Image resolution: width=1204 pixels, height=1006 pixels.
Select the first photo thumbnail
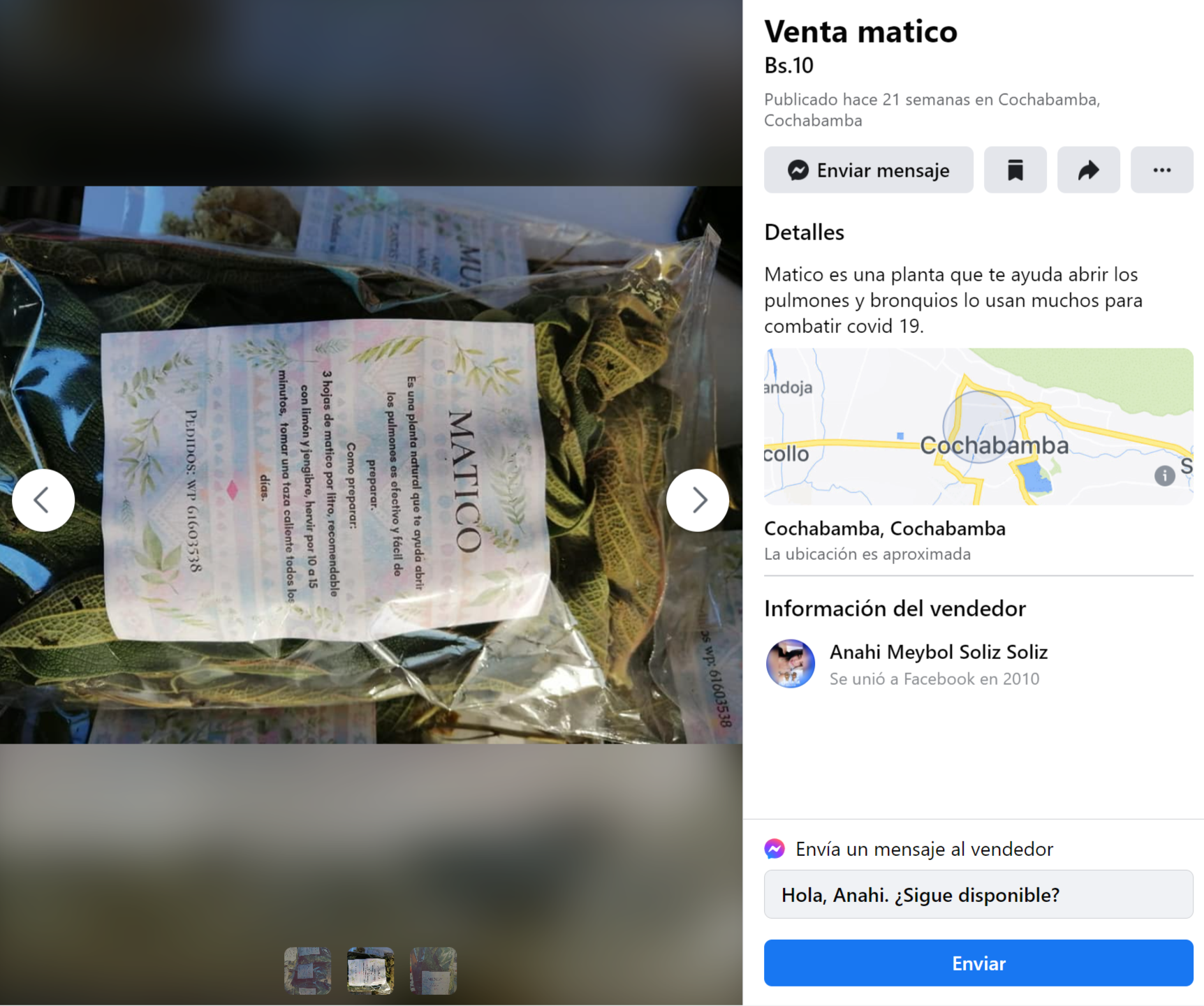point(308,970)
